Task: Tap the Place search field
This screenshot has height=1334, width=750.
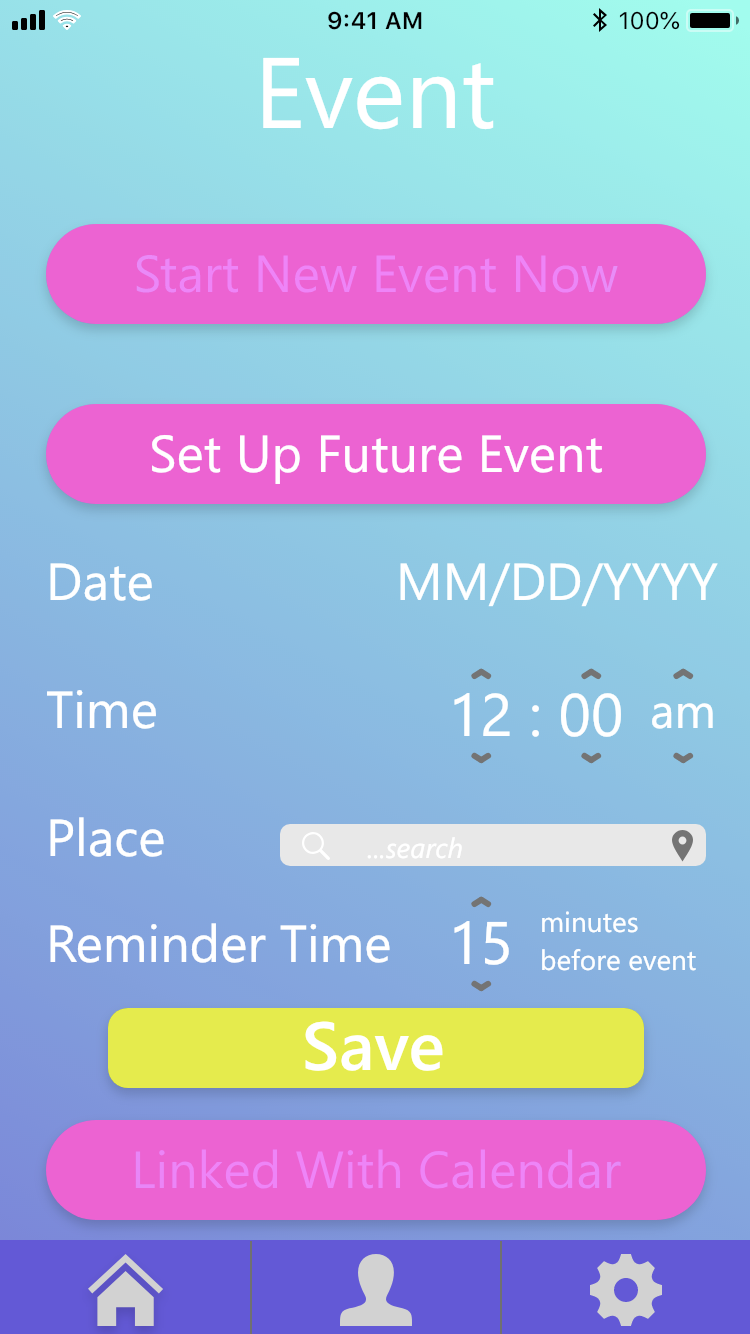Action: (x=480, y=846)
